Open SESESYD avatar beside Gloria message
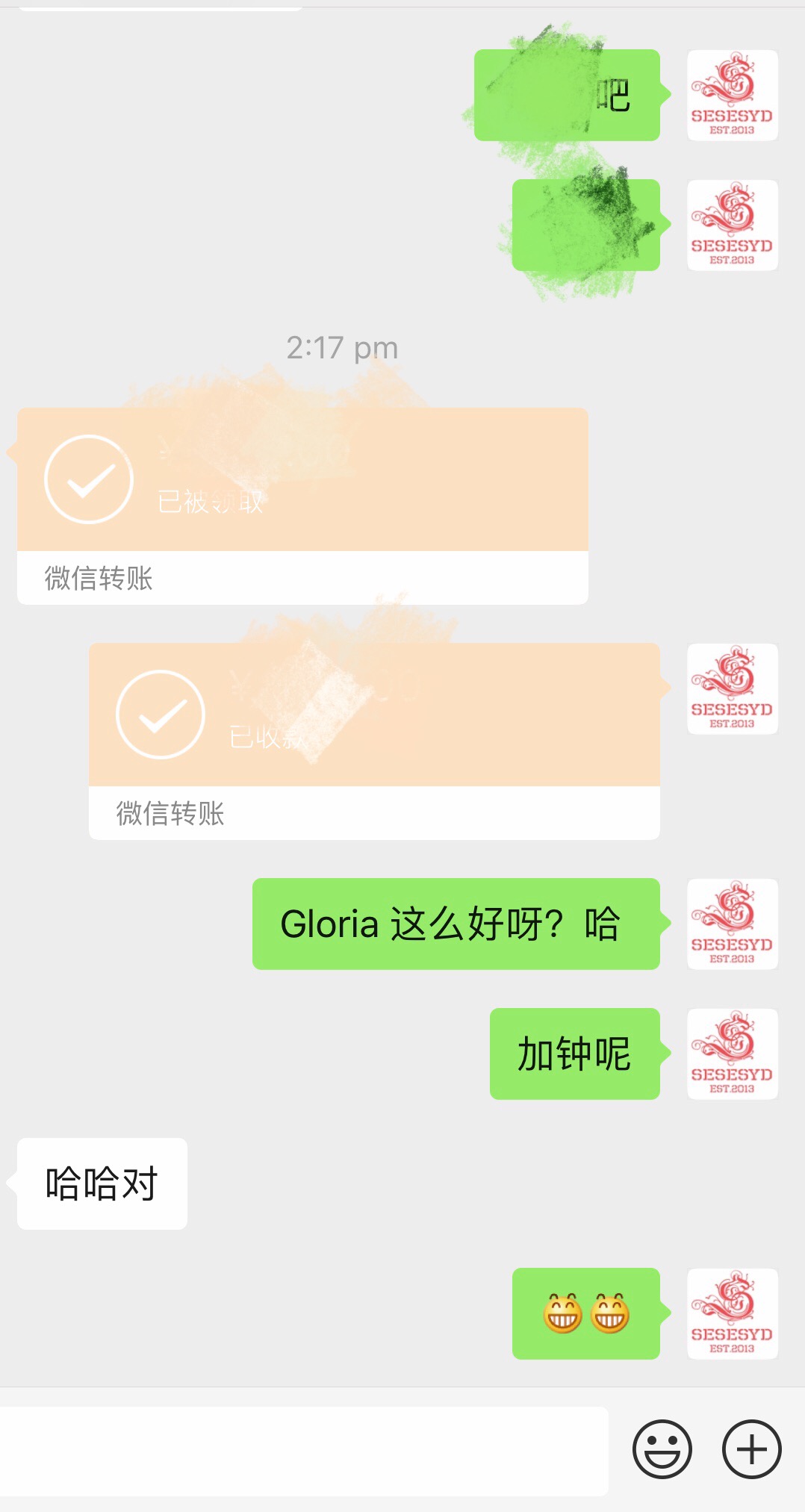 point(732,924)
